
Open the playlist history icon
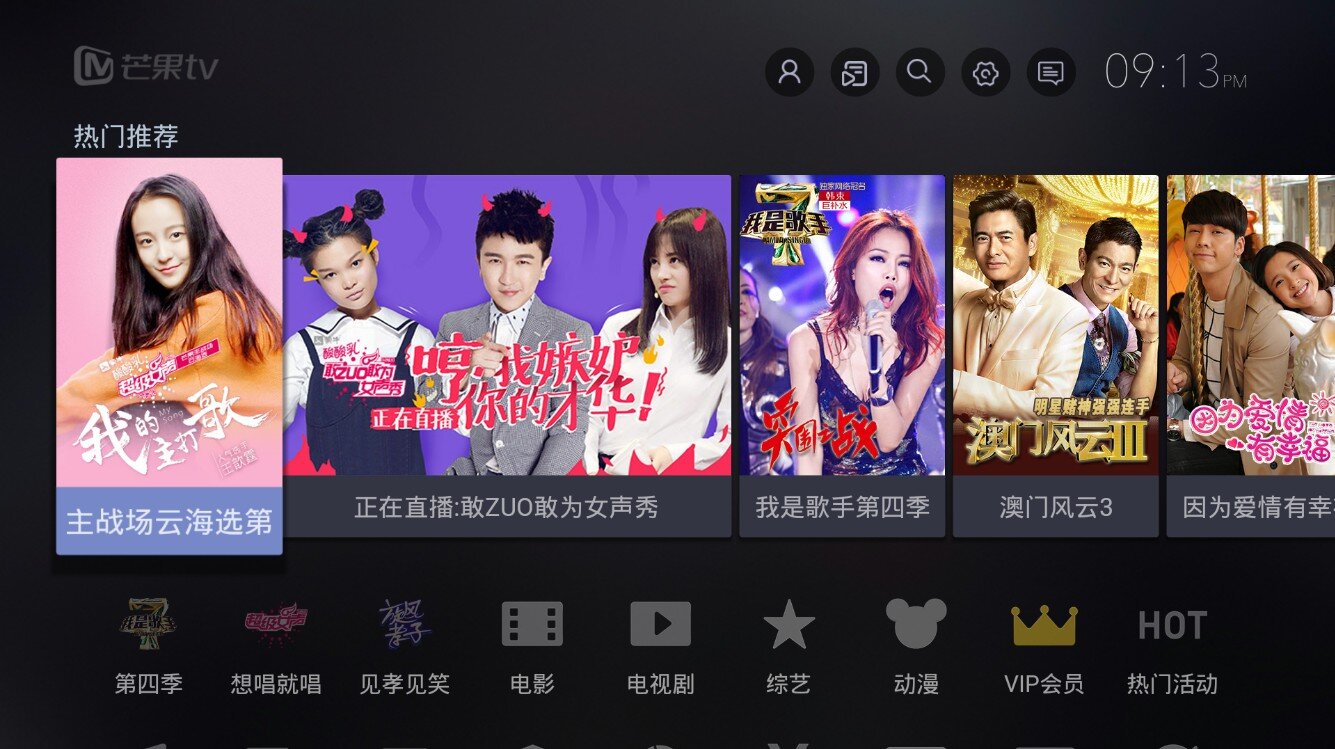[x=854, y=72]
